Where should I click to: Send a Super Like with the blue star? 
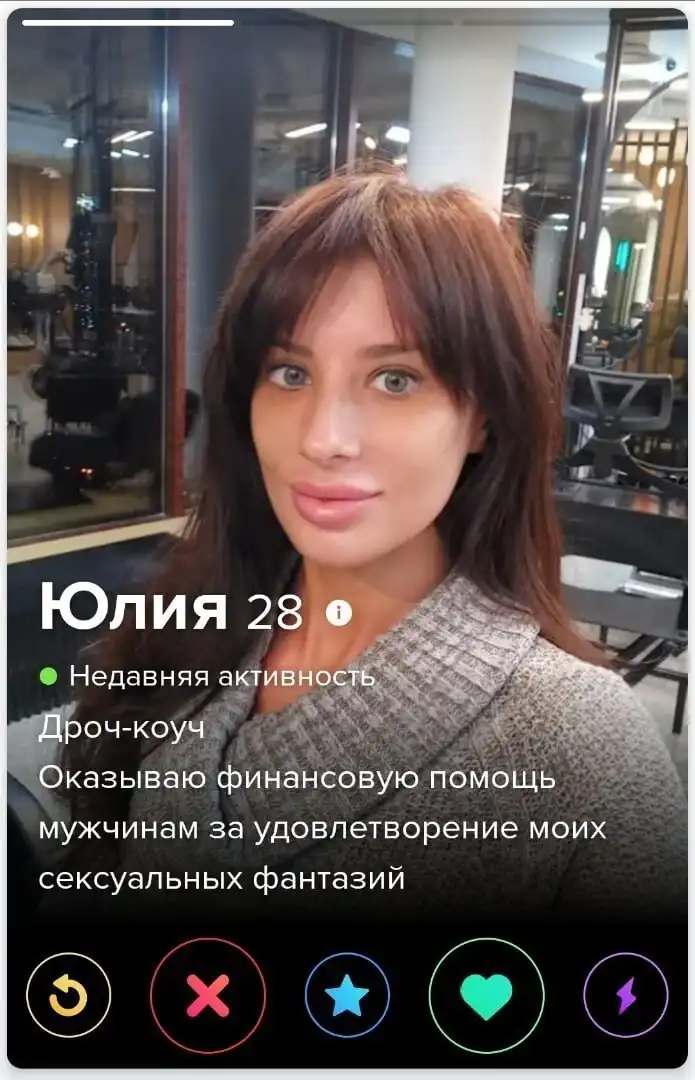click(x=347, y=995)
